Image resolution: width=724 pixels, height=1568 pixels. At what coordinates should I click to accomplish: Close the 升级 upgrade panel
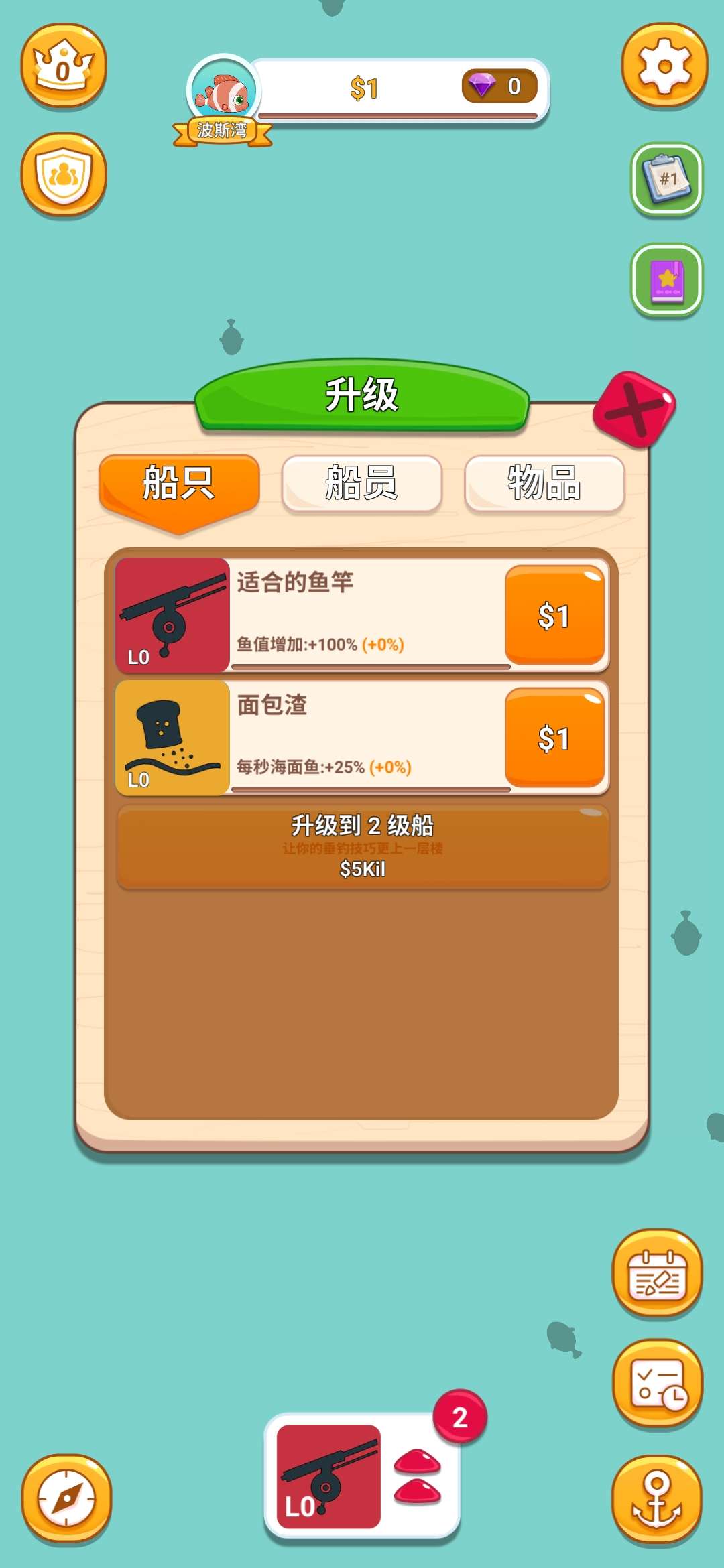[634, 409]
